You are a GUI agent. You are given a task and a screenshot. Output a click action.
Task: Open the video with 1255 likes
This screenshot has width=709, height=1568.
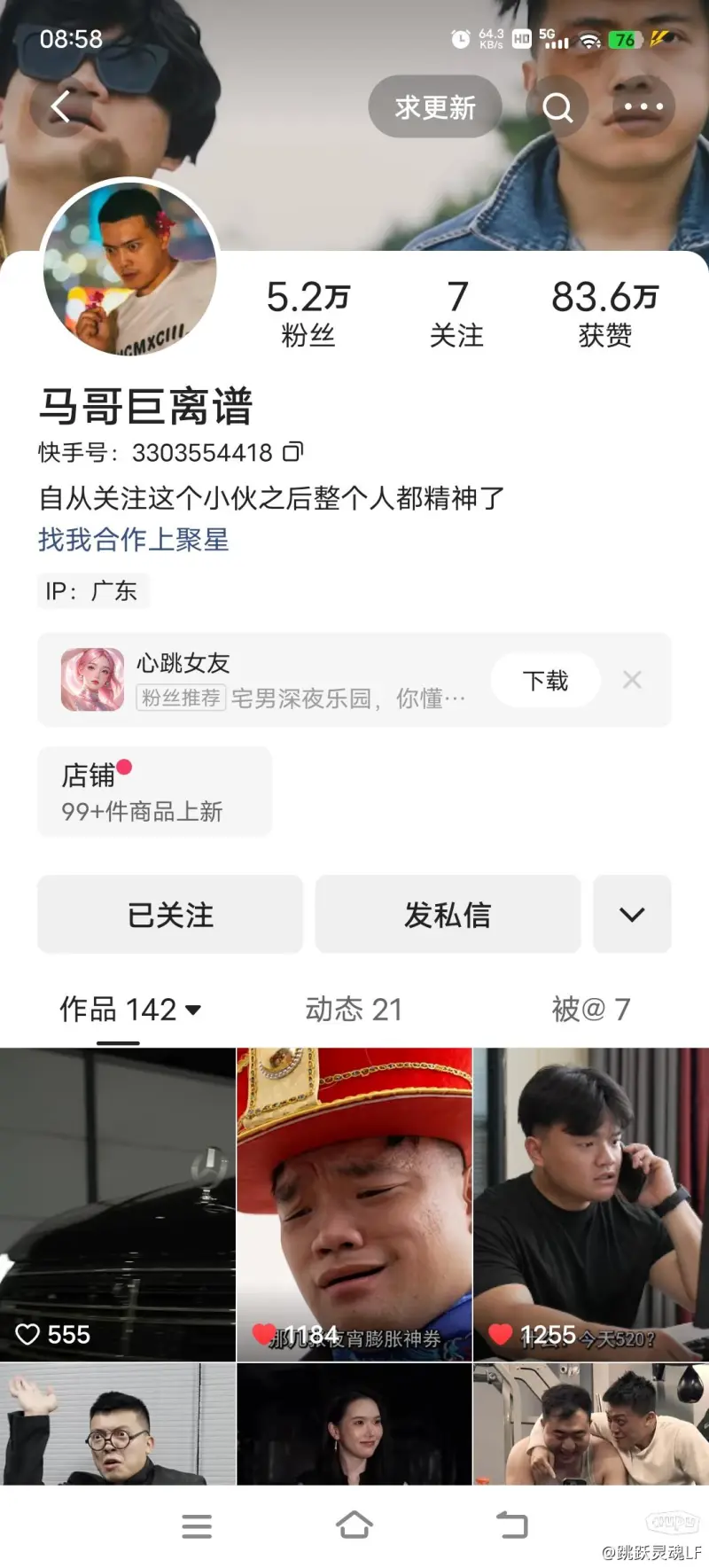click(591, 1204)
